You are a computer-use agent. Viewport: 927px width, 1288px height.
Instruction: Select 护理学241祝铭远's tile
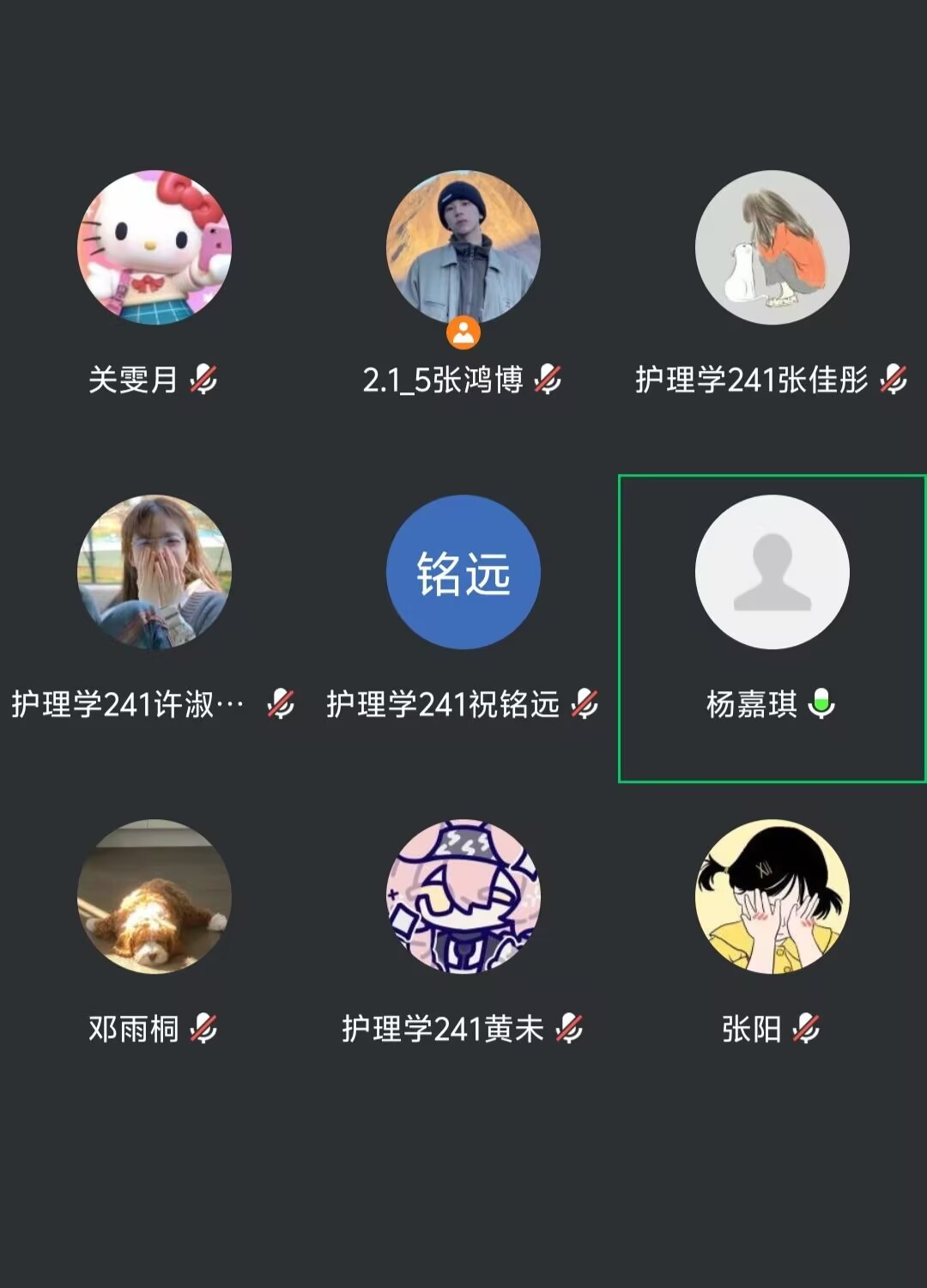click(x=463, y=572)
